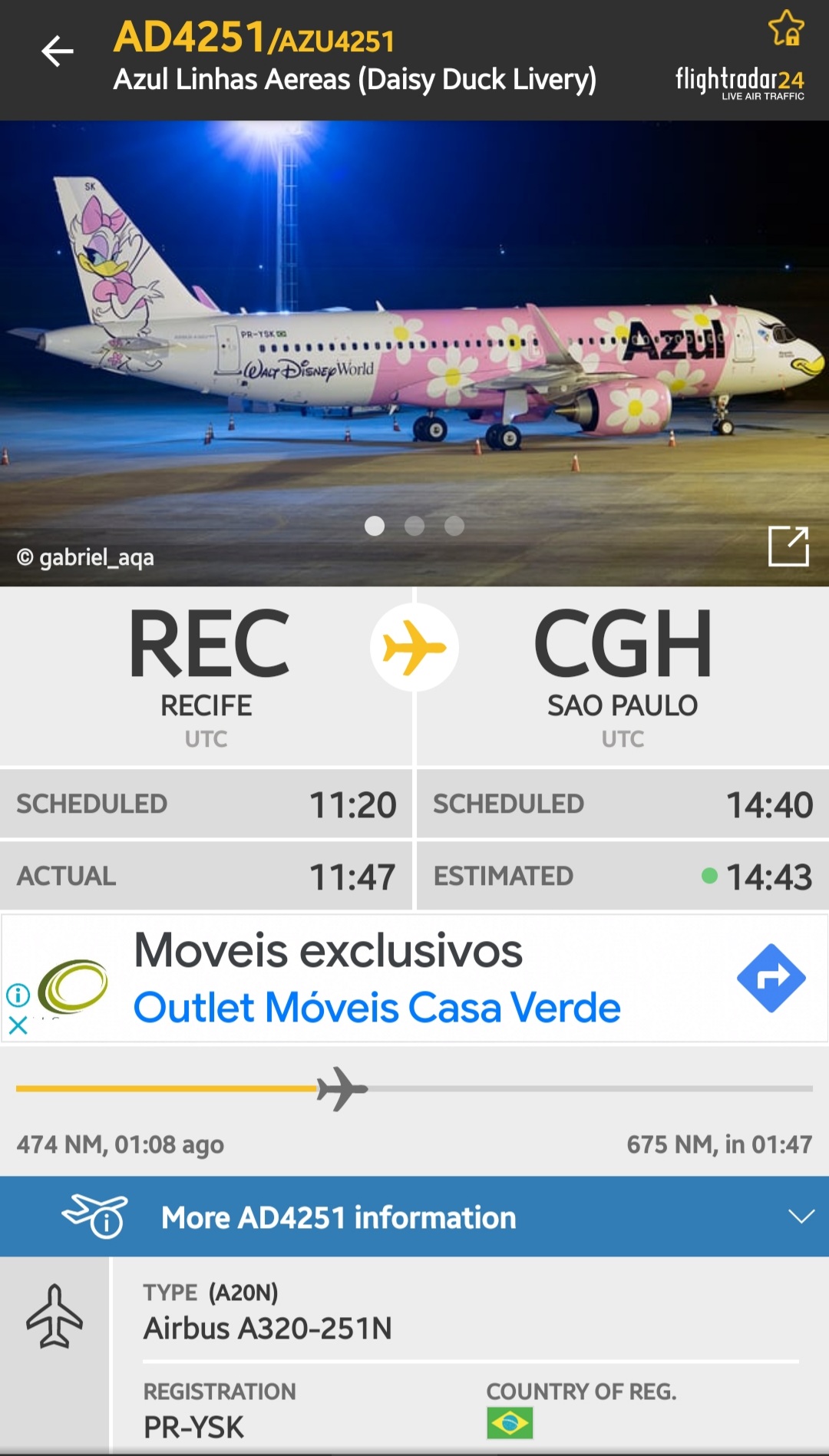Open the aircraft photo in full view
829x1456 pixels.
[788, 546]
